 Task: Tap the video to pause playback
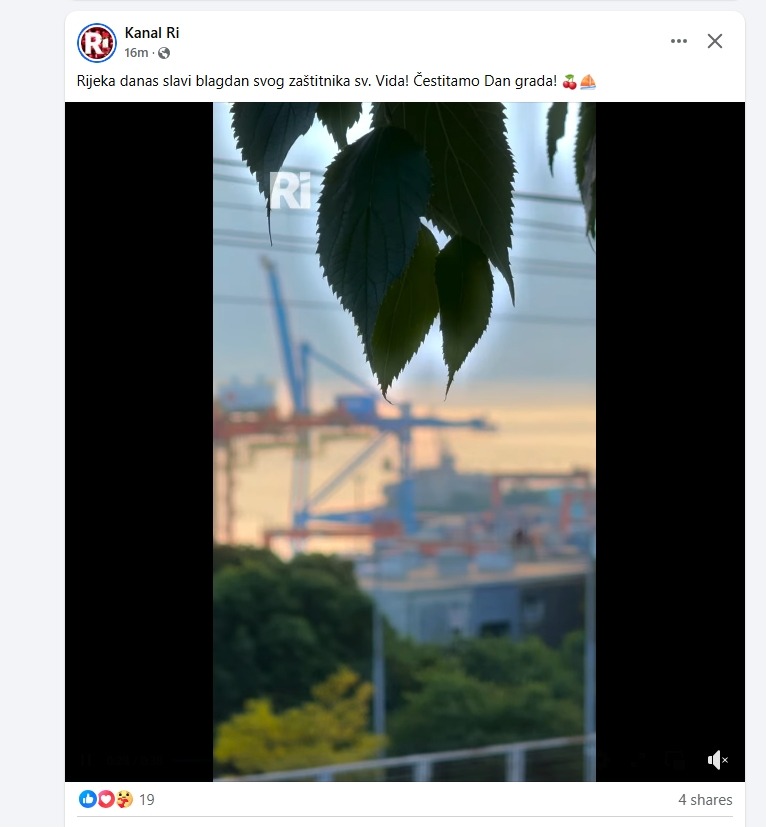(404, 440)
